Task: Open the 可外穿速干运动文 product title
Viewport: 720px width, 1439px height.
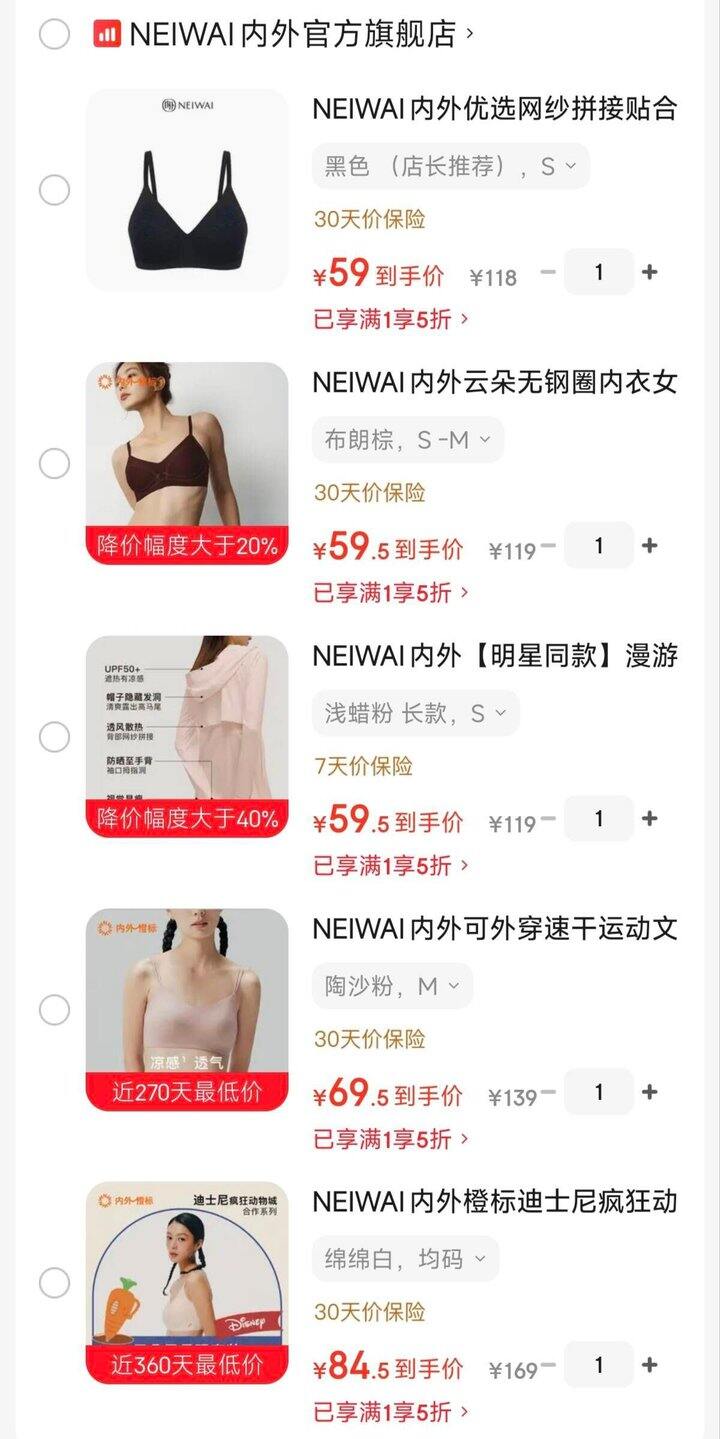Action: [x=497, y=931]
